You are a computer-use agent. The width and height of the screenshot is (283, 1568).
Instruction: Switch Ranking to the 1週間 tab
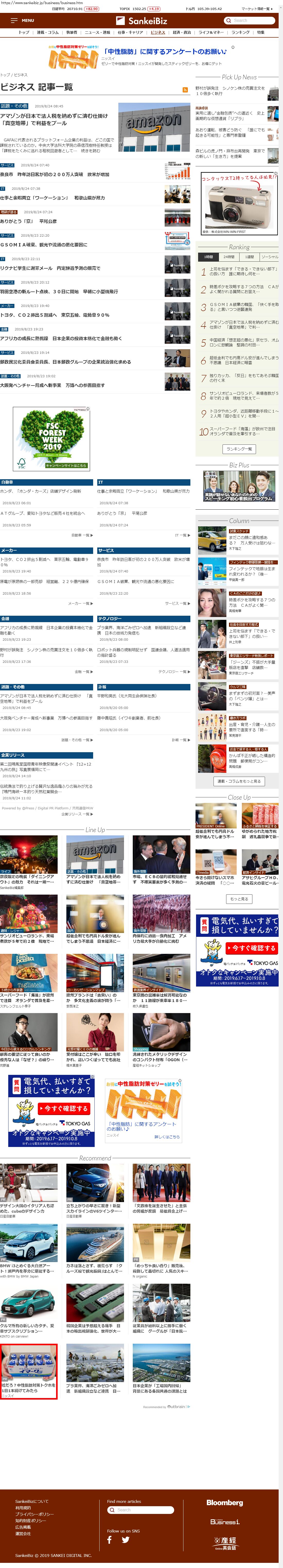250,257
